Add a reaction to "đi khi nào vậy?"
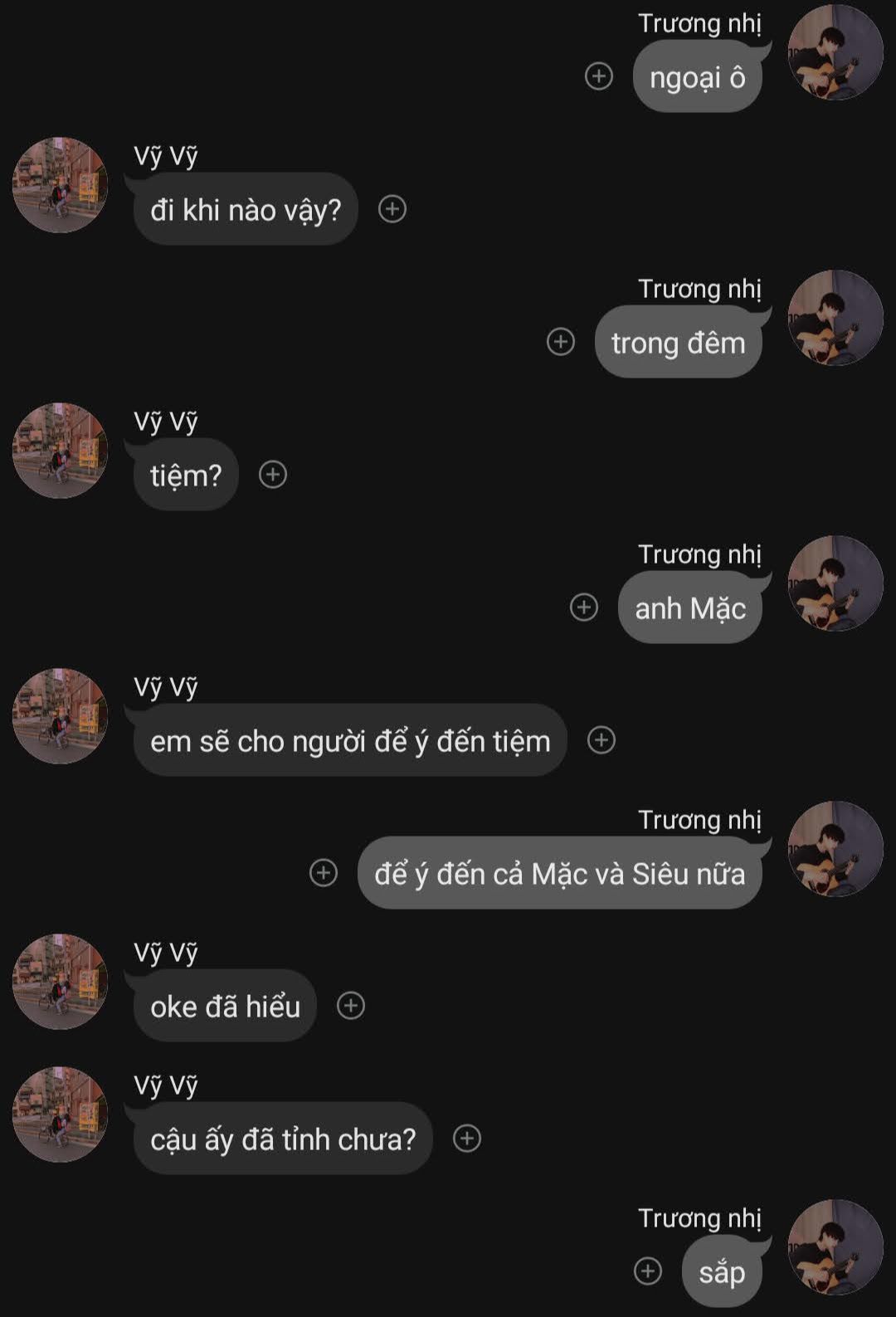This screenshot has width=896, height=1317. [x=392, y=209]
